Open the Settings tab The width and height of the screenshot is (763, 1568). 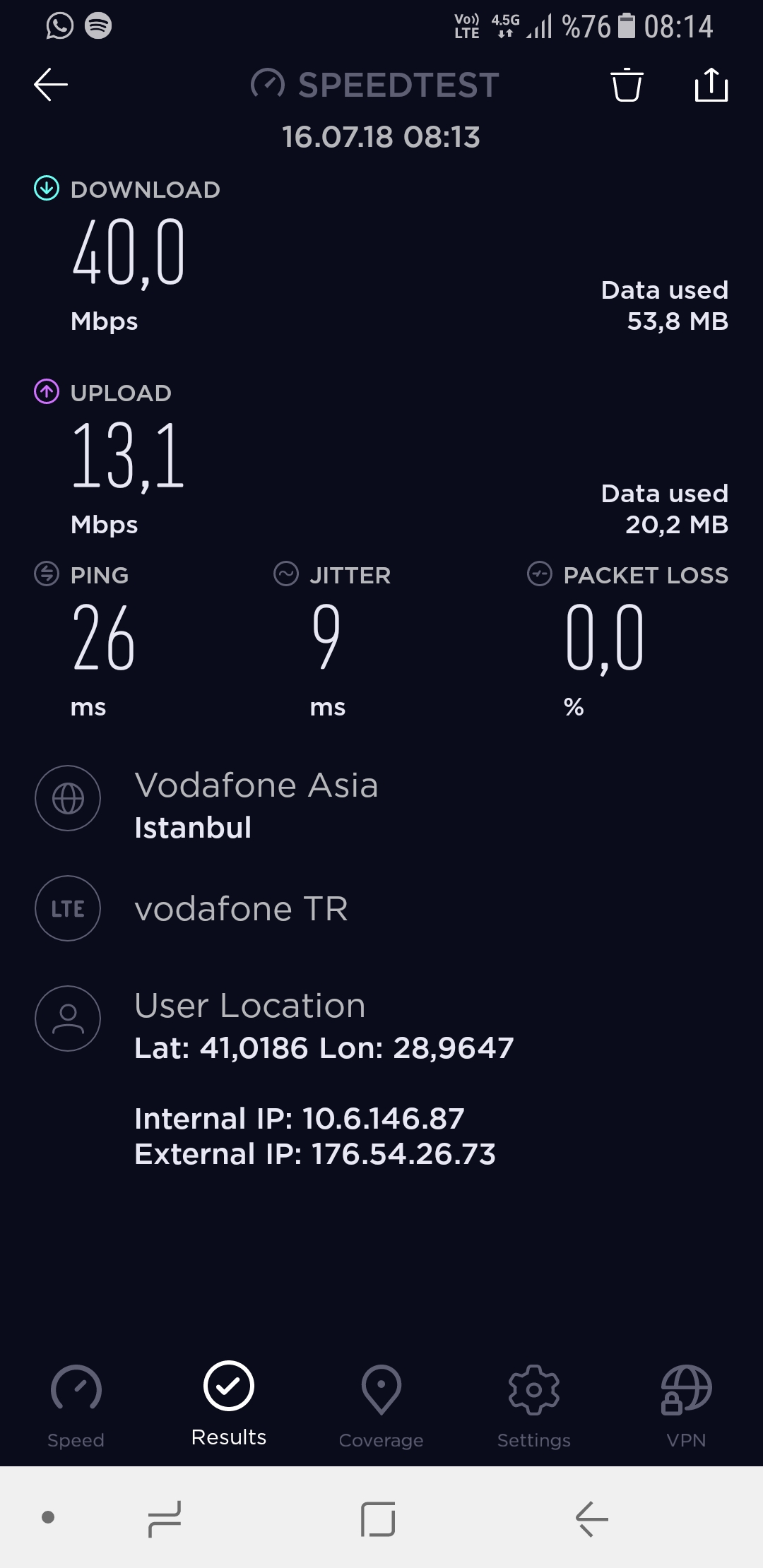tap(533, 1407)
